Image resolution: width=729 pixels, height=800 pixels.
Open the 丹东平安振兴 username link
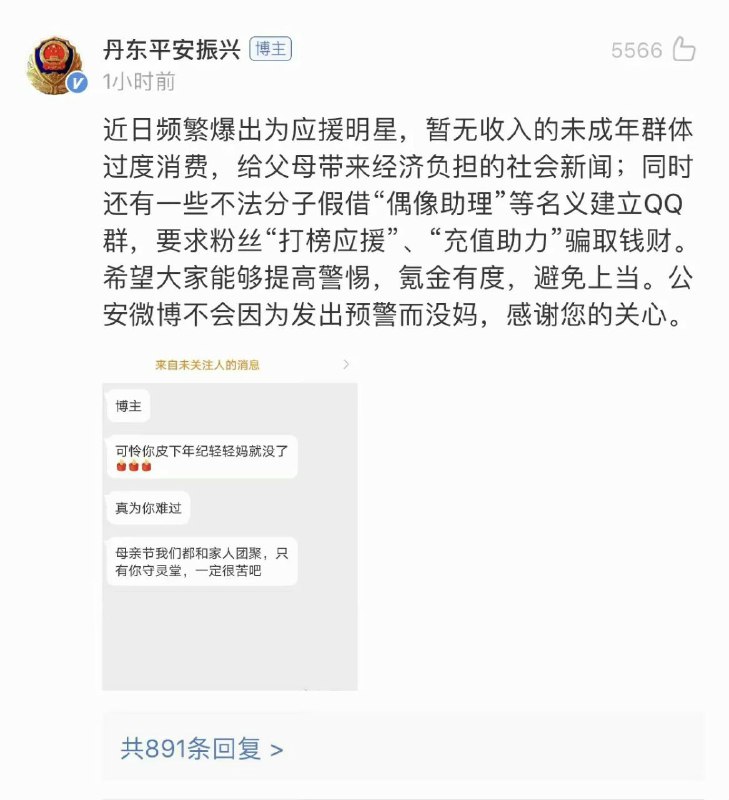click(x=172, y=50)
